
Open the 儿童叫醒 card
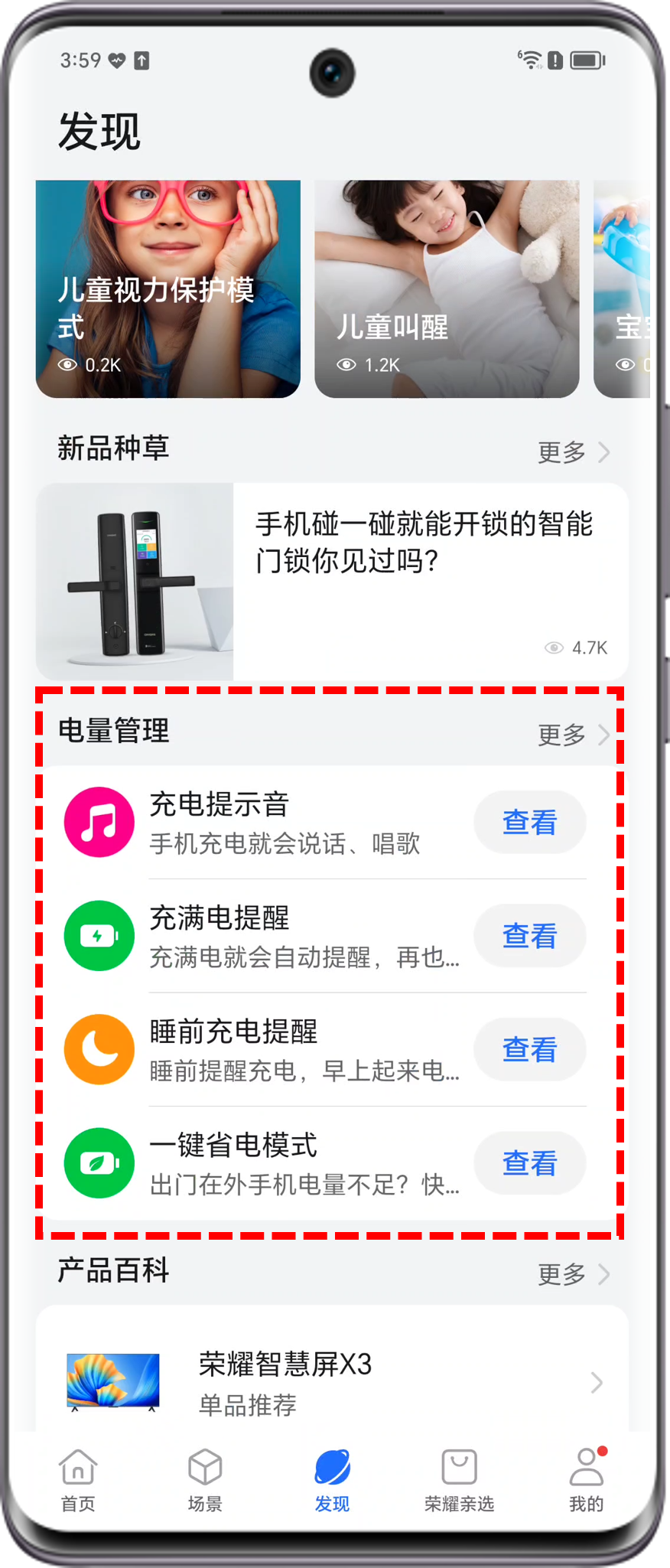(x=447, y=288)
